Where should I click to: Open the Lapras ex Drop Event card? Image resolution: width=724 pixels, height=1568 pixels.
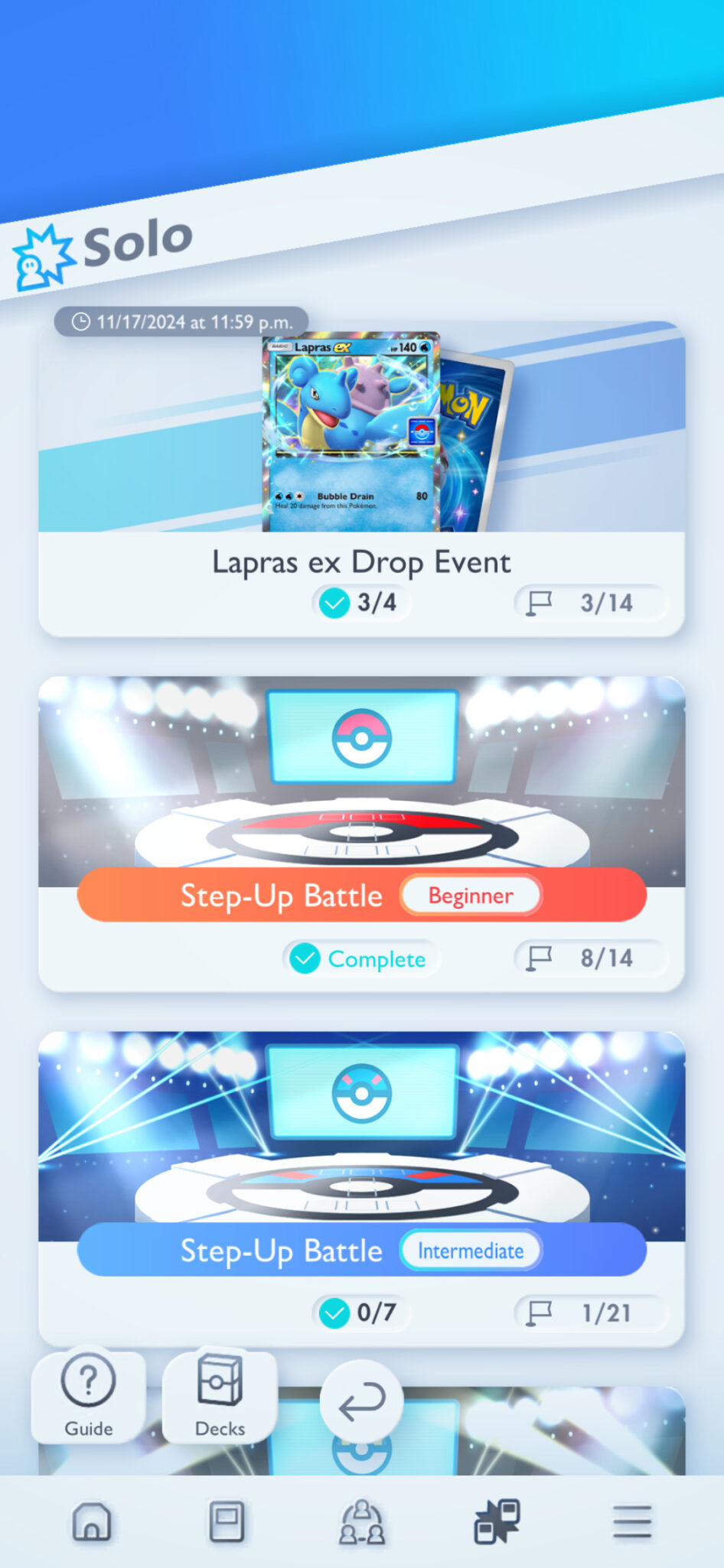click(x=361, y=479)
